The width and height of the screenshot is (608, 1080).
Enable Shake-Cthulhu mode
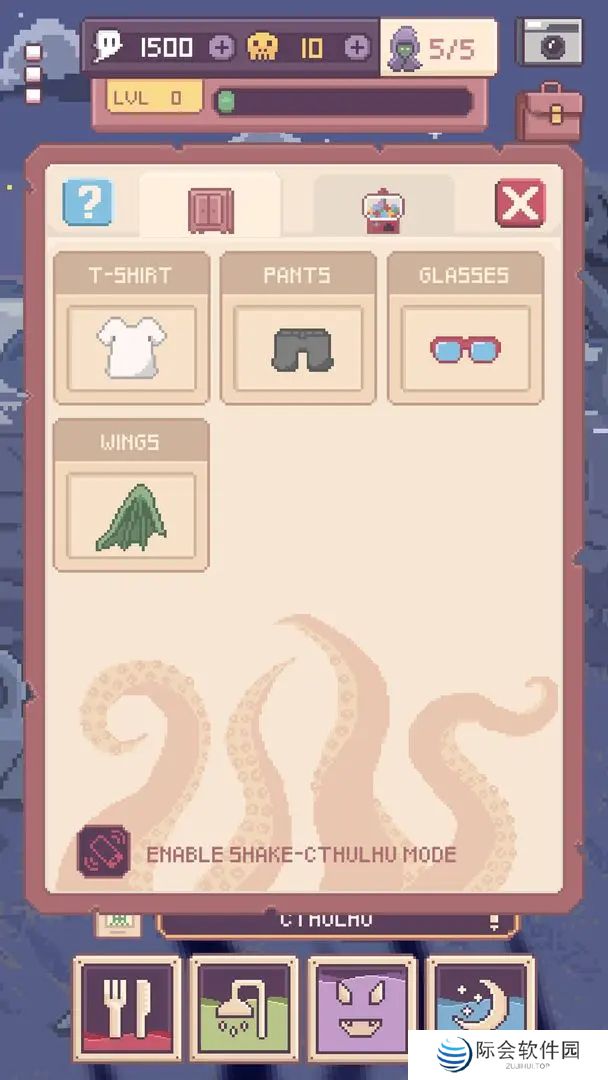pos(104,851)
